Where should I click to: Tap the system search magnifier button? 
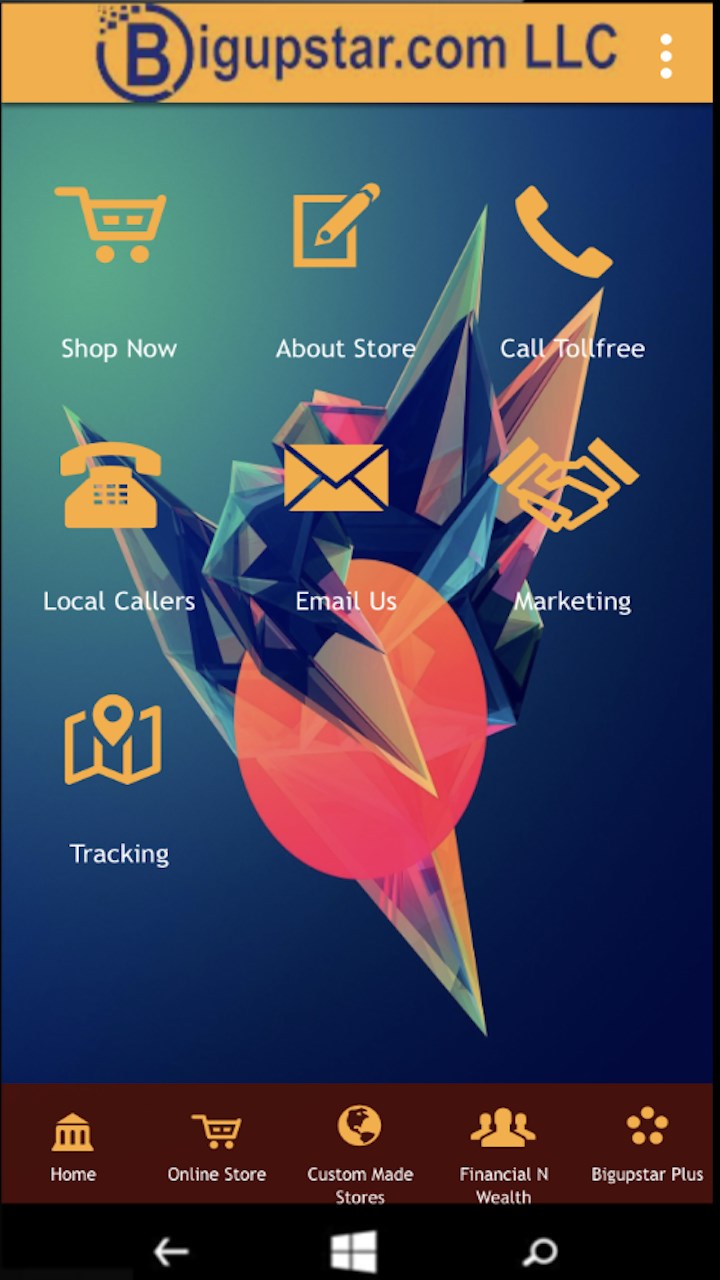[x=541, y=1251]
